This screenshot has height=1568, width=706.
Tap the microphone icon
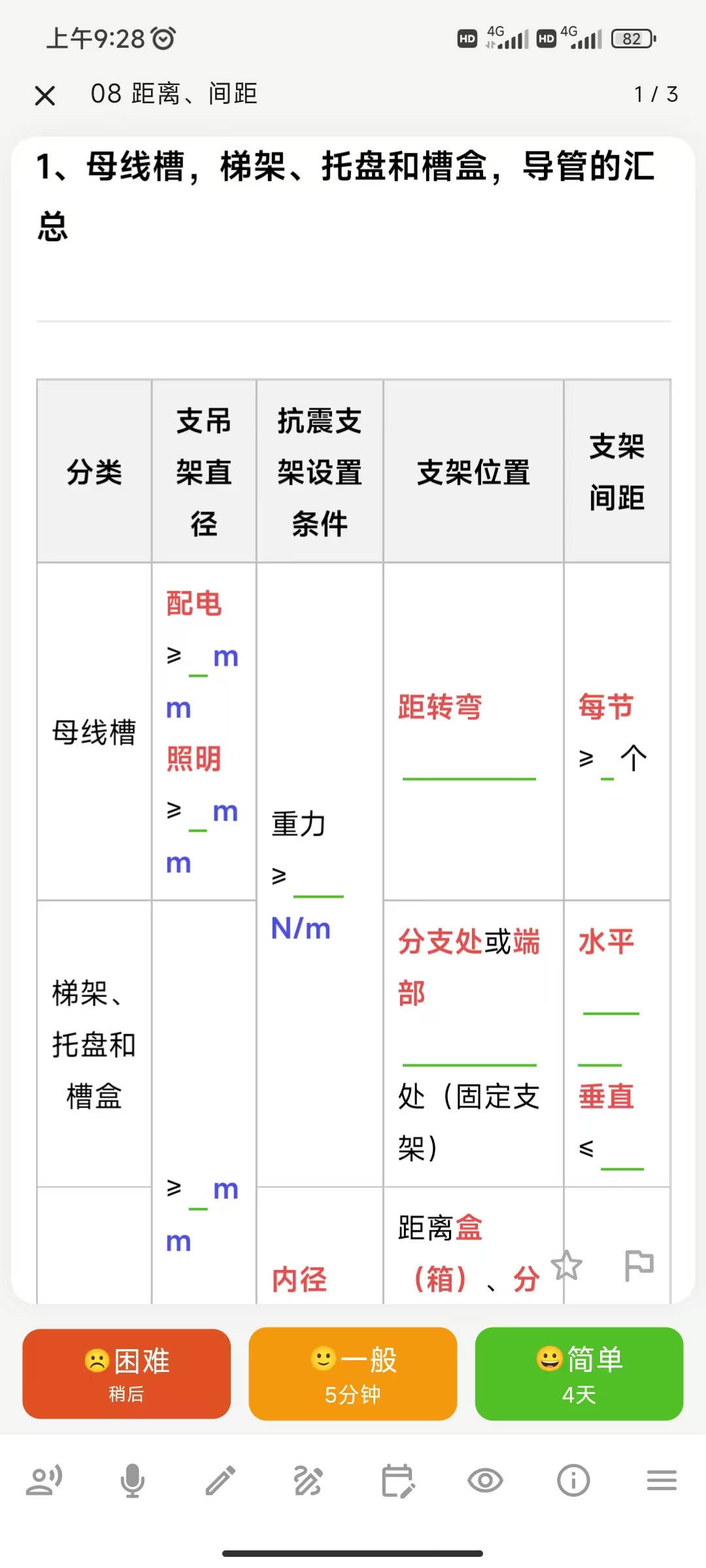point(133,1480)
